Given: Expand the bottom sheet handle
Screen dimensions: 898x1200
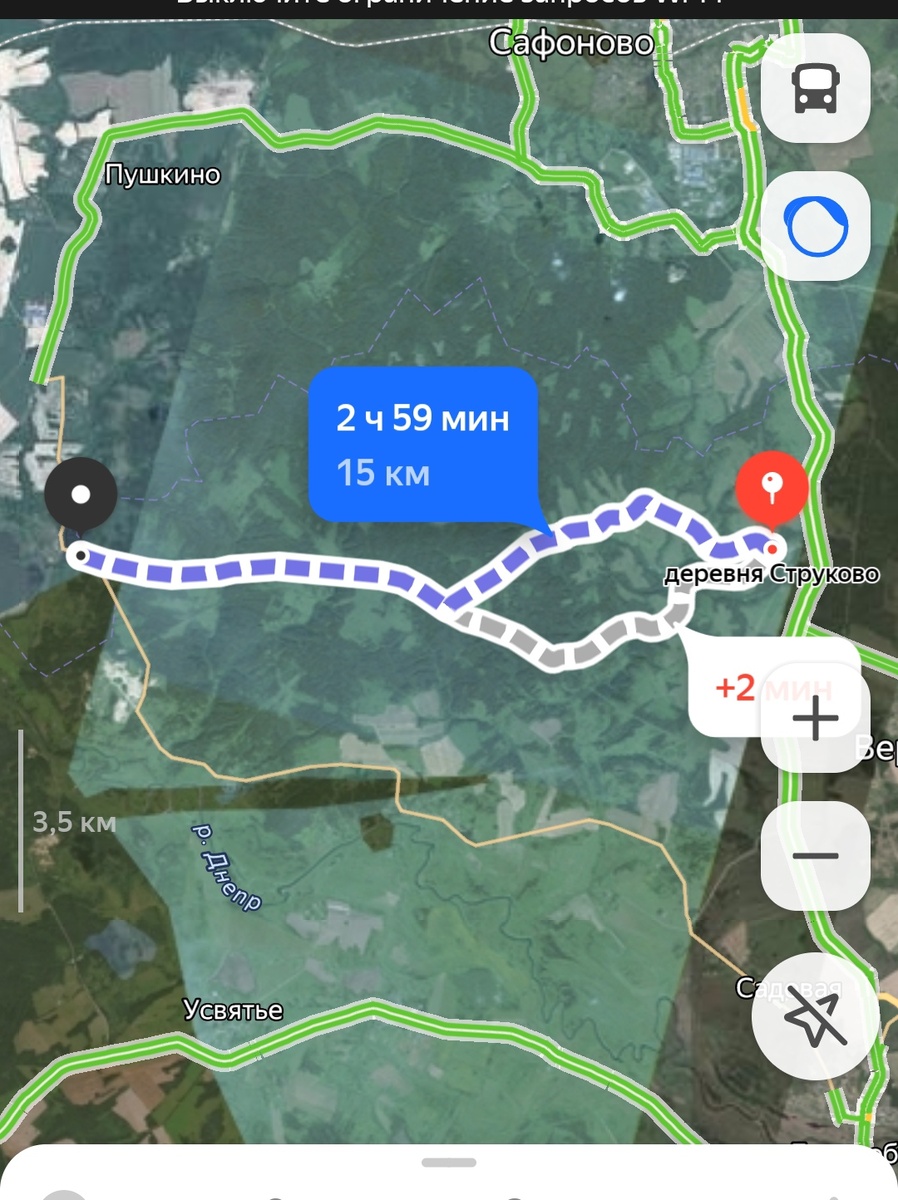Looking at the screenshot, I should tap(449, 1162).
